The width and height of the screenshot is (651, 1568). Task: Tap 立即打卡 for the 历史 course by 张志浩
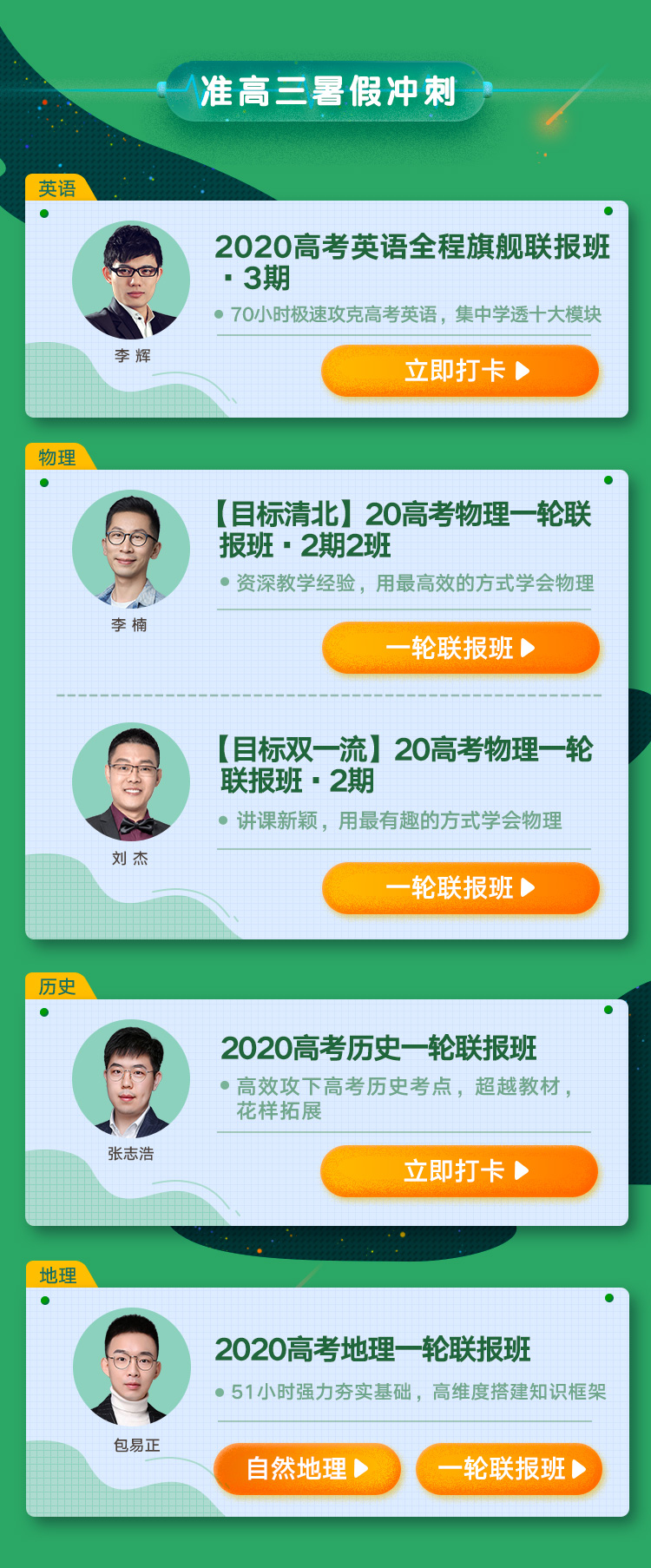coord(459,1170)
